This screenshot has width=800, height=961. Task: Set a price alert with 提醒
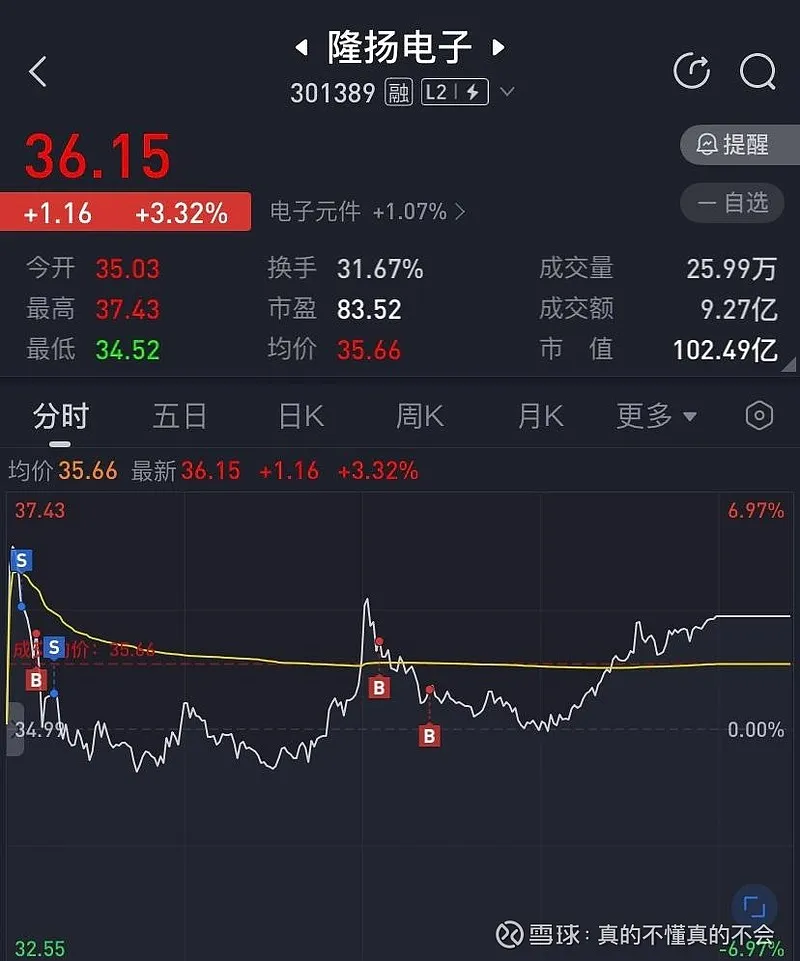tap(739, 145)
